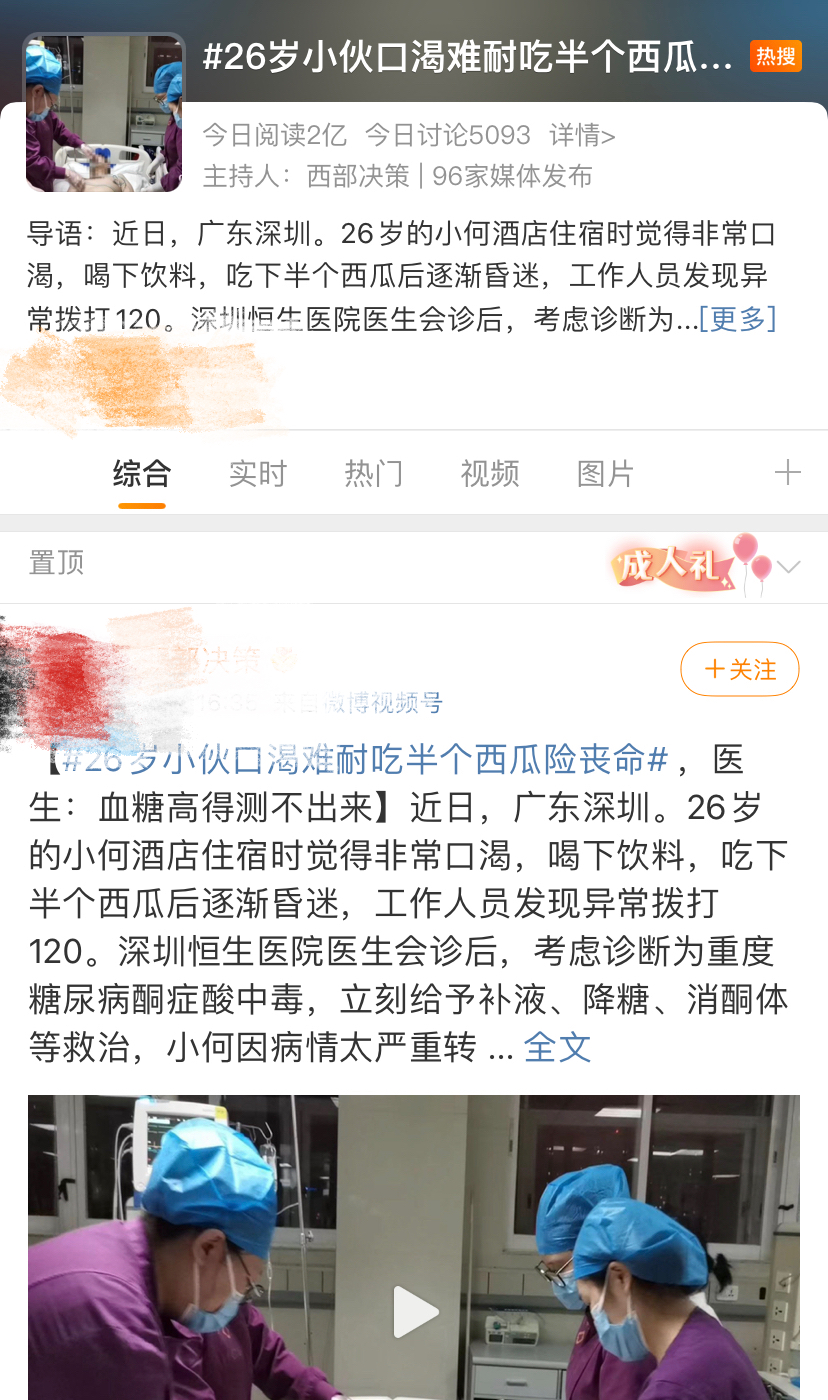828x1400 pixels.
Task: Play the hospital video
Action: point(414,1311)
